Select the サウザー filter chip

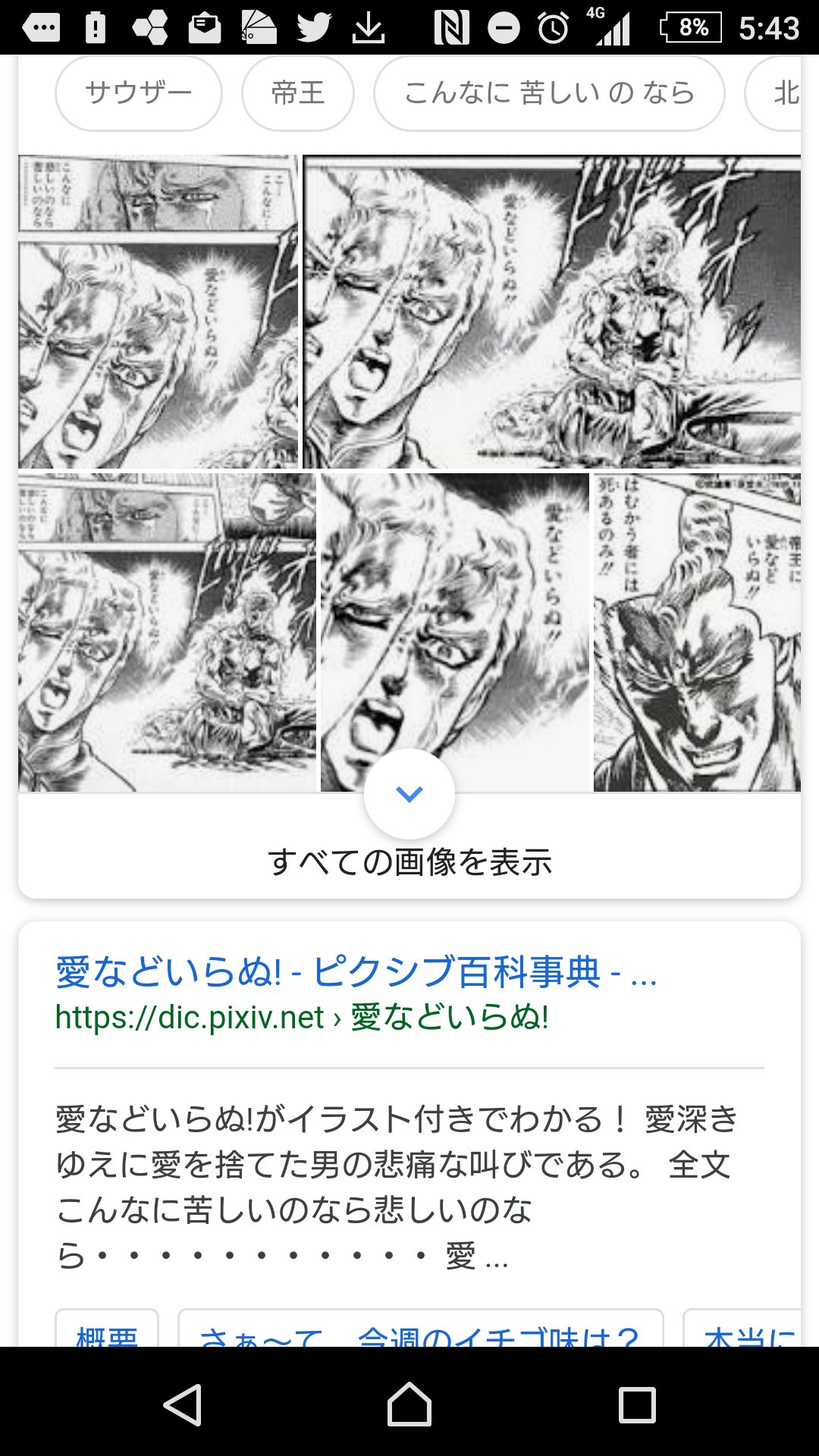coord(138,93)
